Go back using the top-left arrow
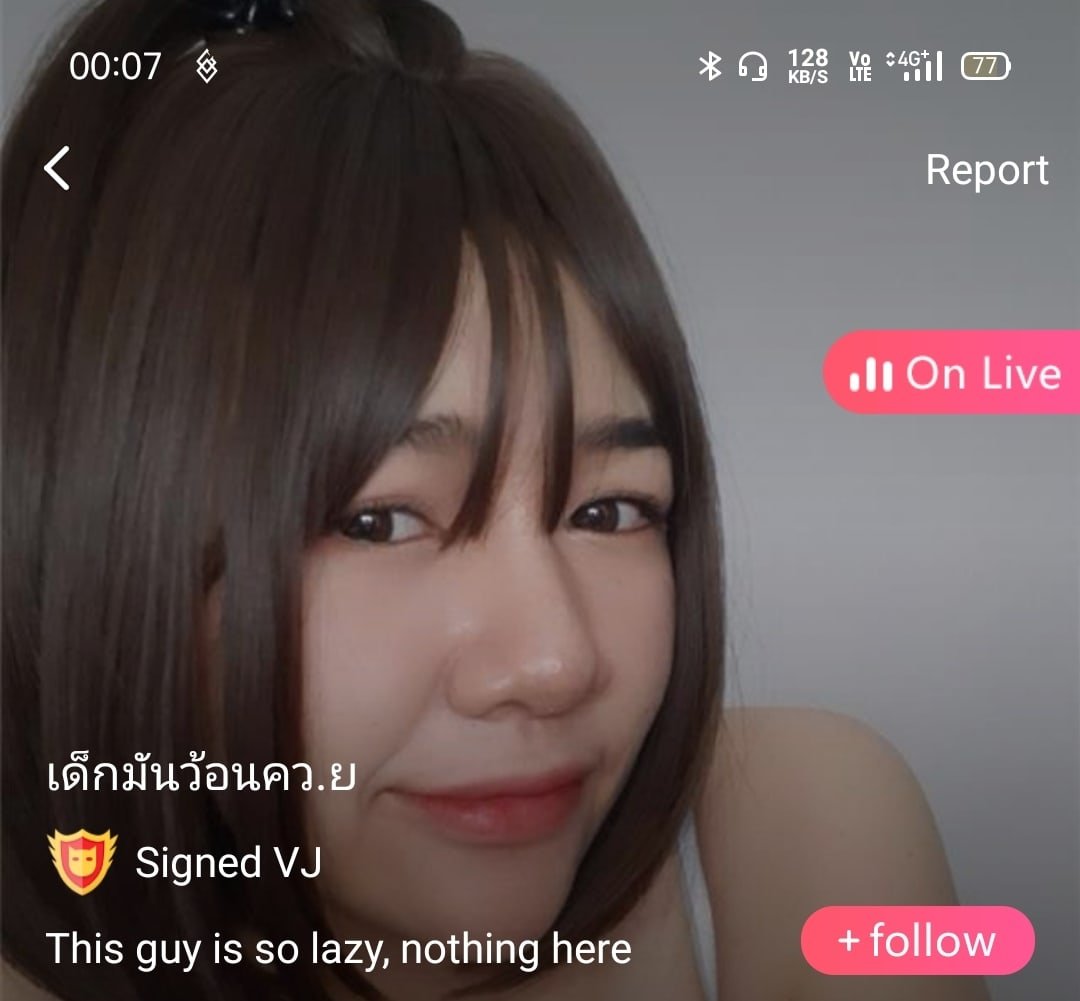This screenshot has width=1080, height=1001. click(58, 168)
